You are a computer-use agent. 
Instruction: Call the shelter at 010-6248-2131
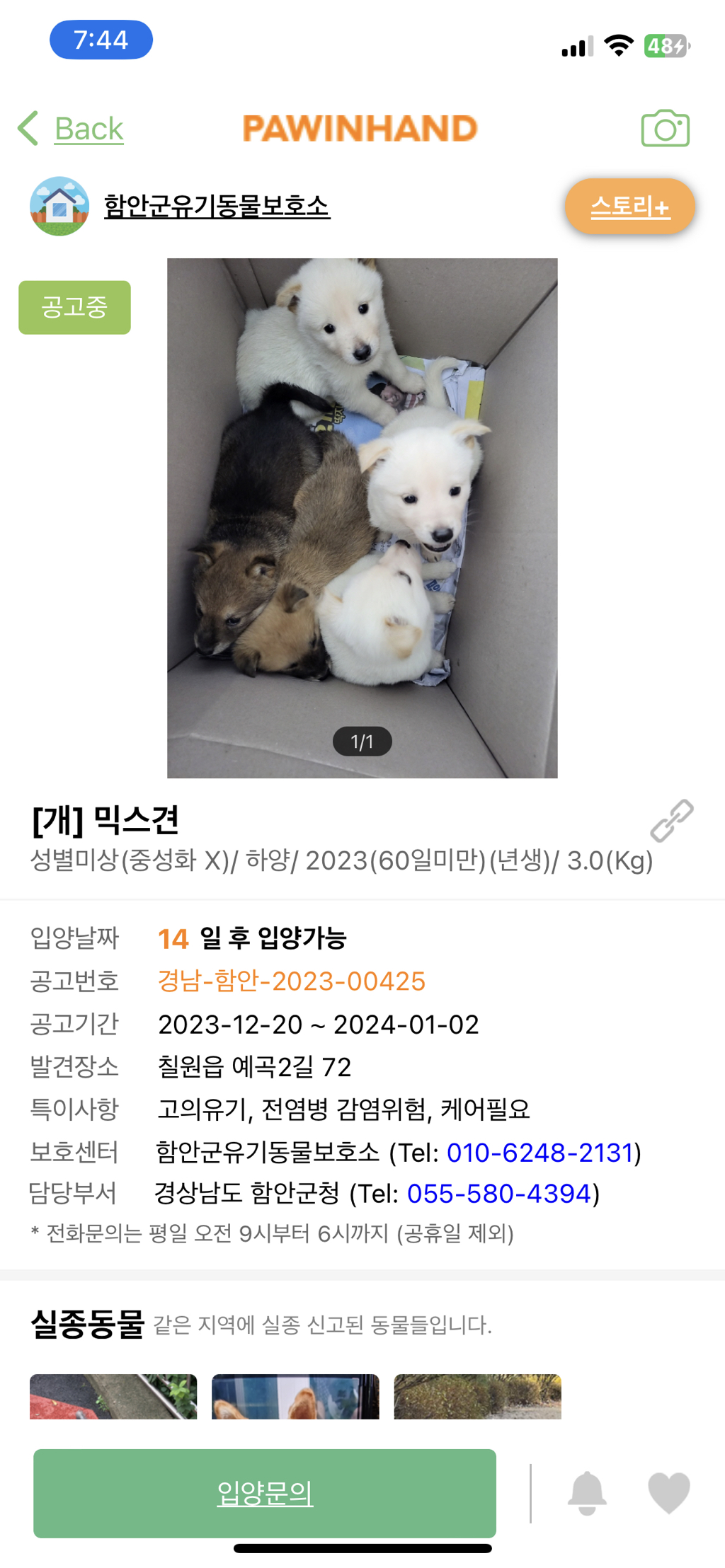click(540, 1153)
